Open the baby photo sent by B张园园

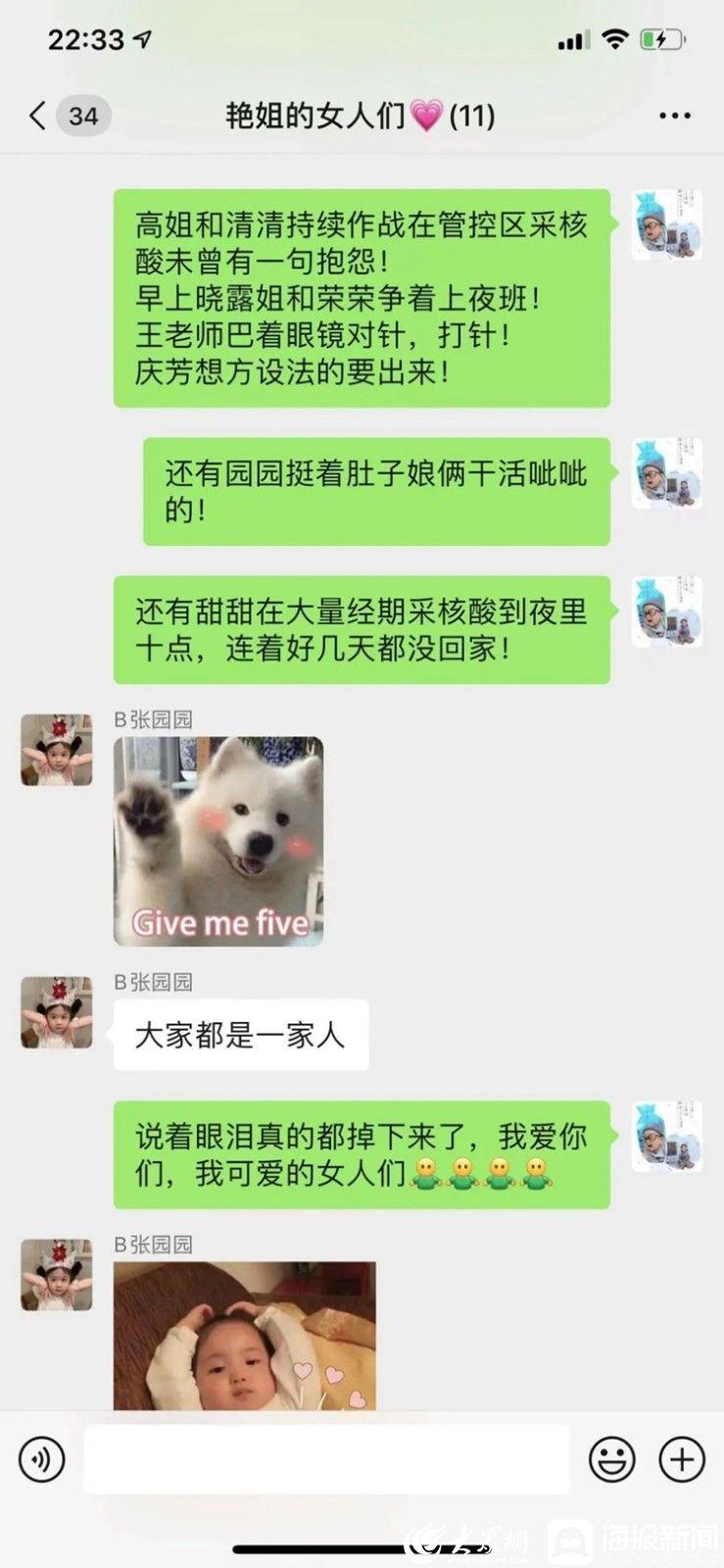(245, 1336)
